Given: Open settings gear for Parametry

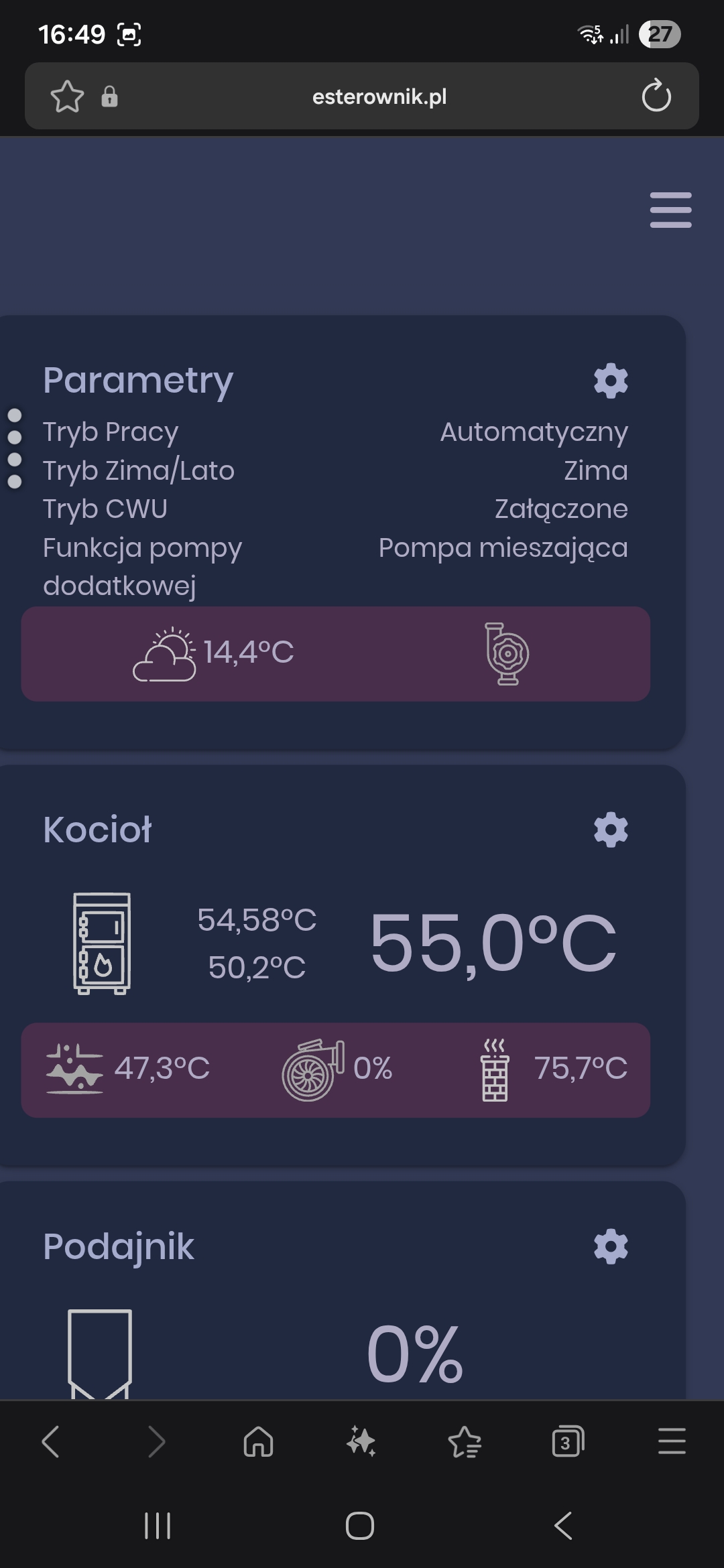Looking at the screenshot, I should tap(611, 381).
